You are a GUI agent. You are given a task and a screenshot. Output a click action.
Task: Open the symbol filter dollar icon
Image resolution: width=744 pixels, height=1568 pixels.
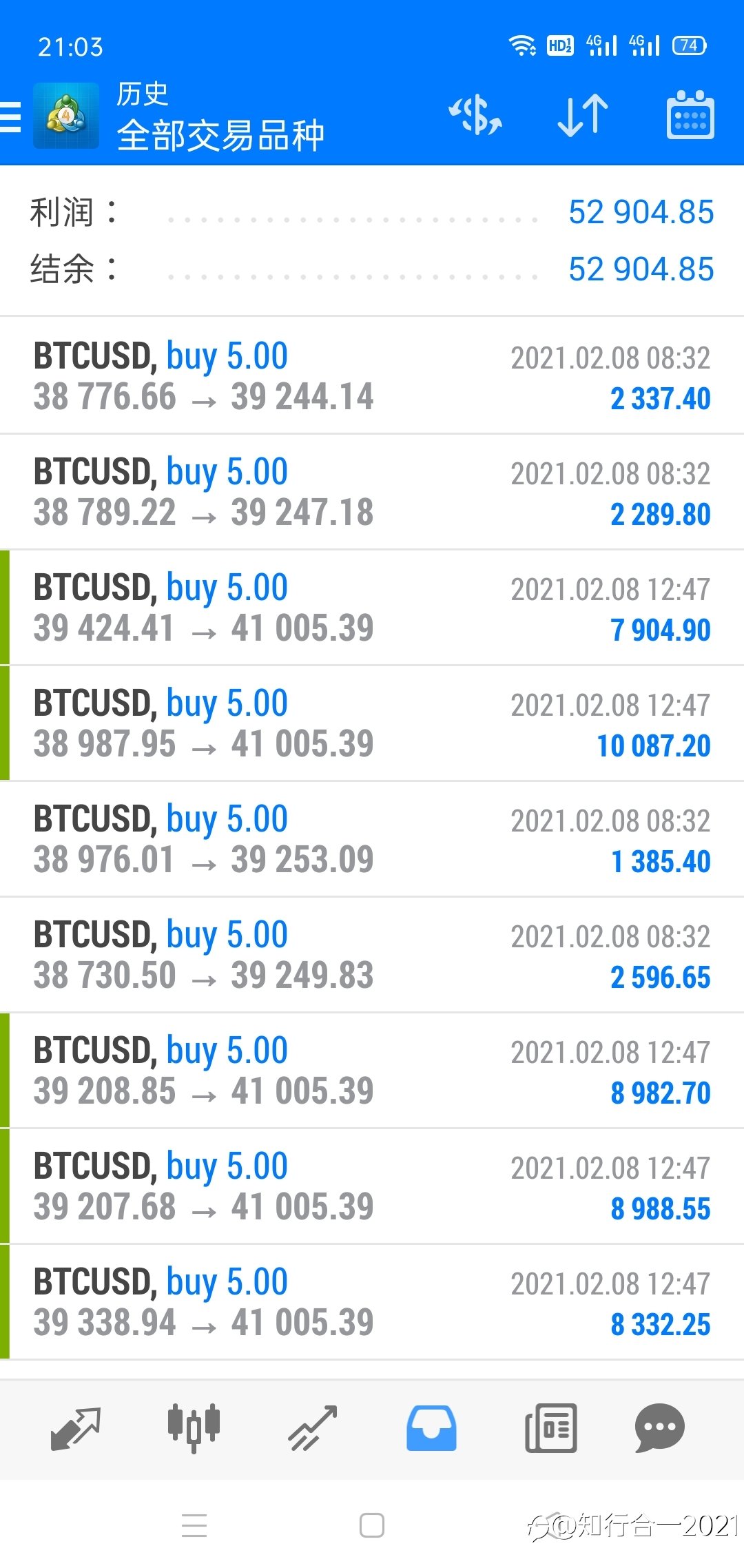[x=475, y=115]
